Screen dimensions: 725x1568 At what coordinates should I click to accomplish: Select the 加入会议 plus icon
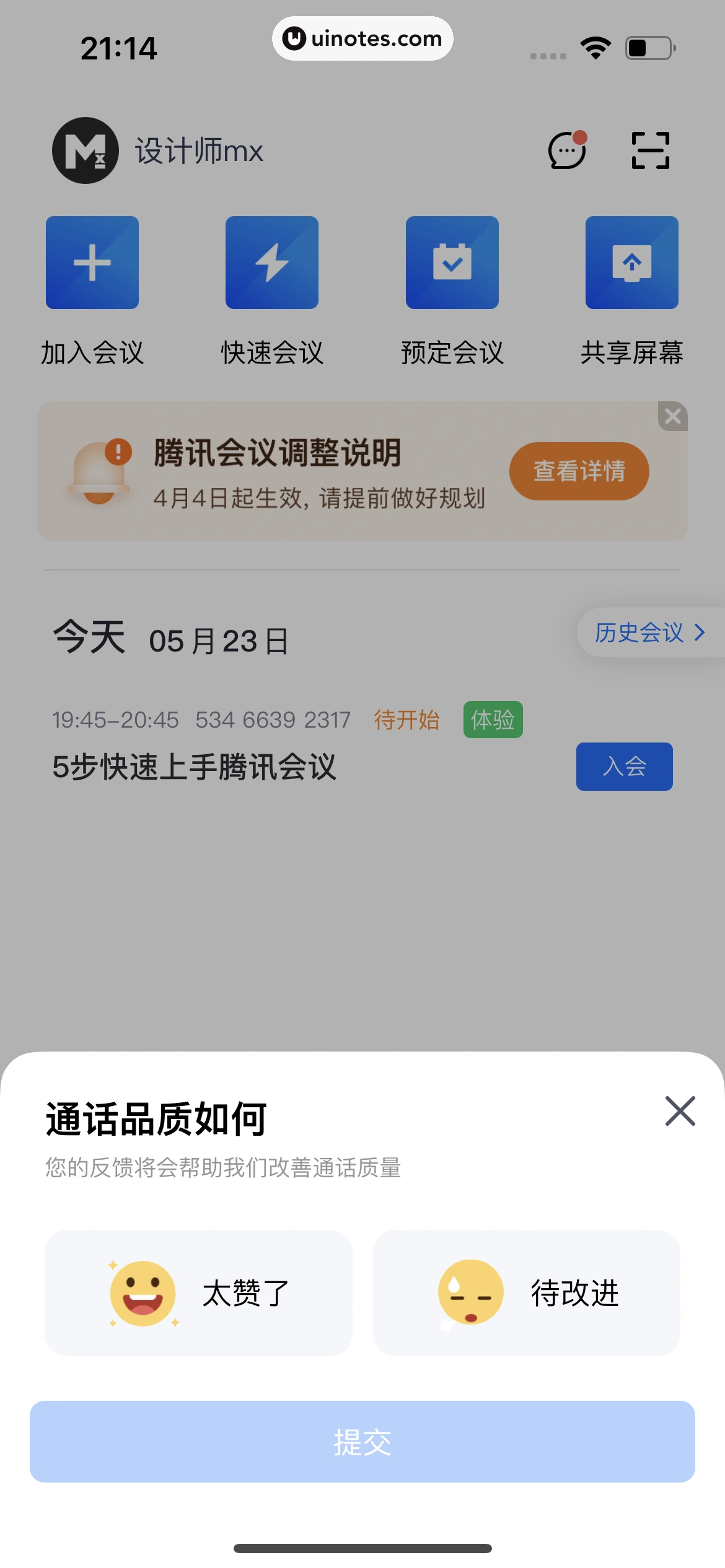pos(92,262)
